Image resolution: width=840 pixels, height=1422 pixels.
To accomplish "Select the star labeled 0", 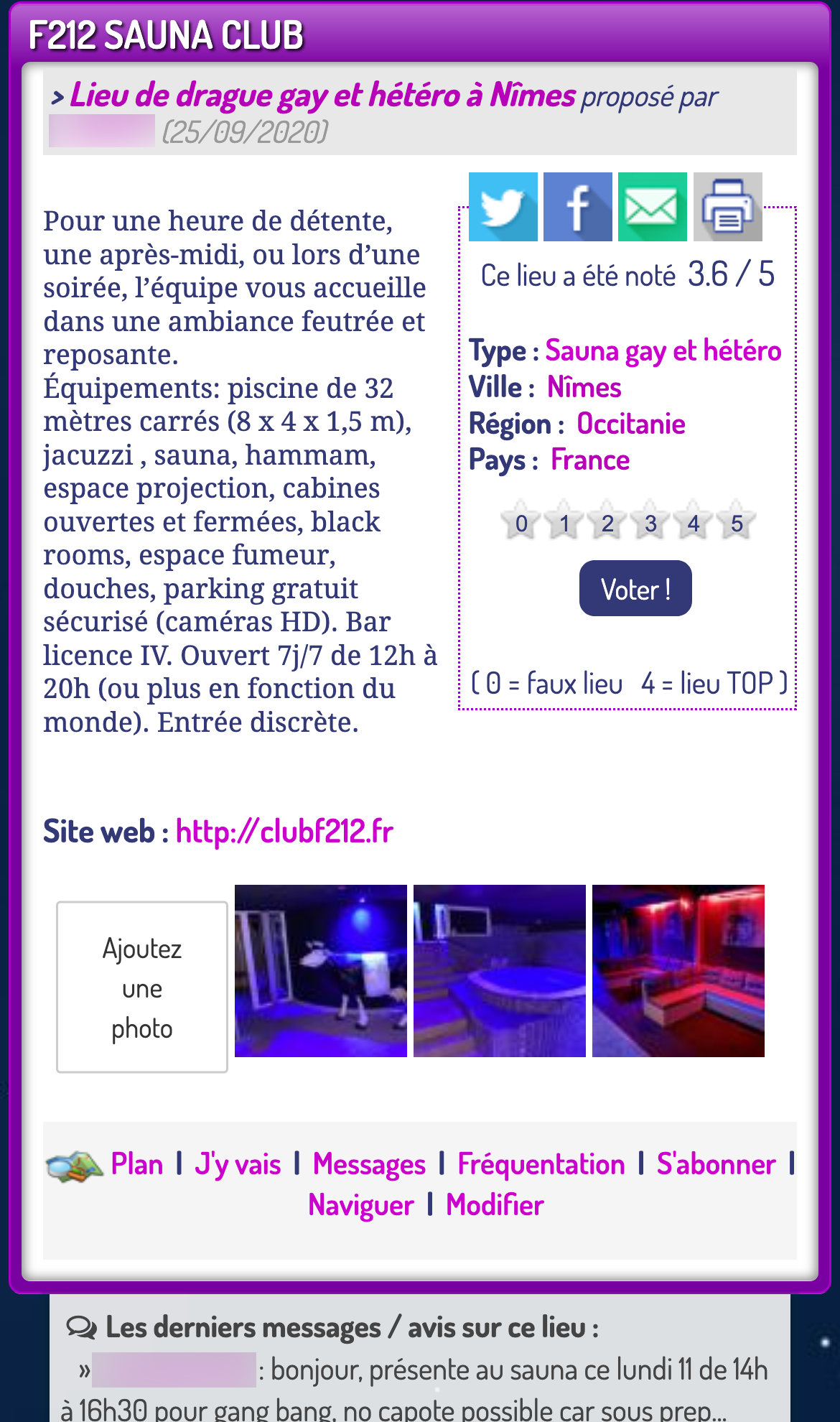I will tap(521, 521).
